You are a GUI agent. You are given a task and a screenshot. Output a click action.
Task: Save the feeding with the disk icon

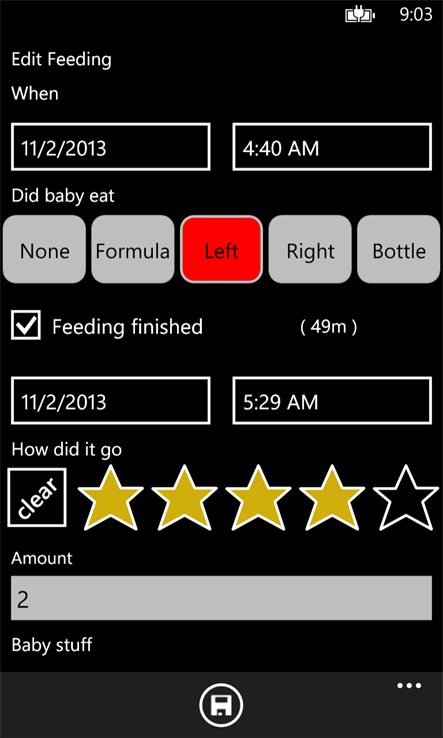pos(221,705)
